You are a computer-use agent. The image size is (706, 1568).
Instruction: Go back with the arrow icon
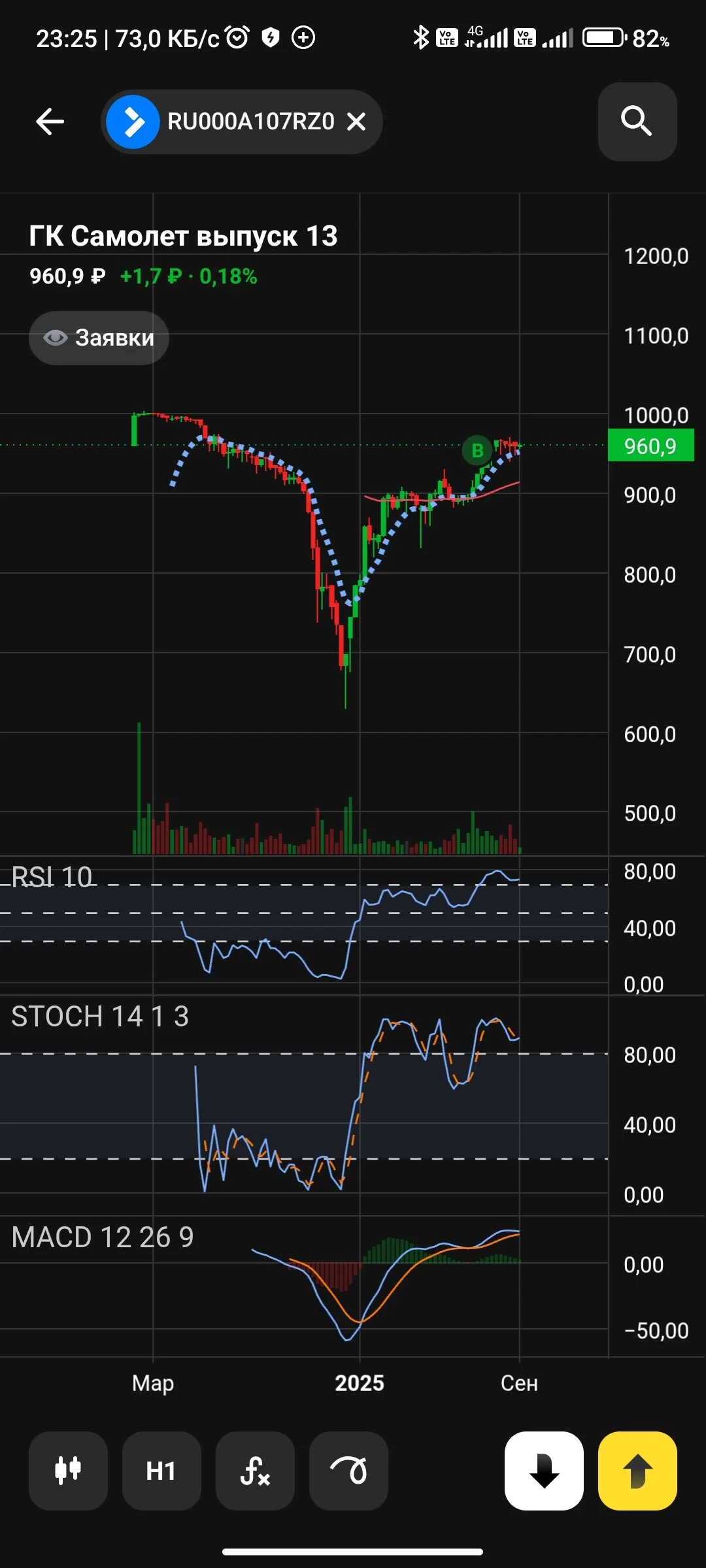pyautogui.click(x=50, y=122)
